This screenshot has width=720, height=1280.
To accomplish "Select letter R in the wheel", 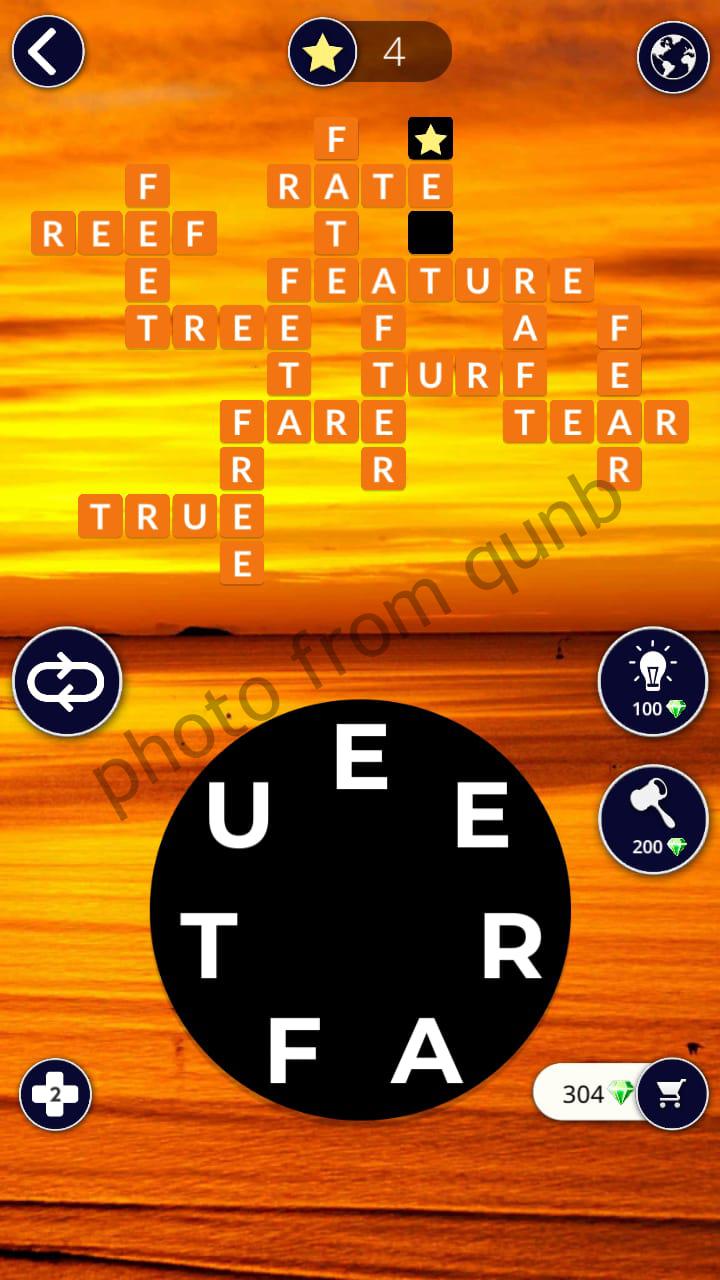I will pos(512,948).
